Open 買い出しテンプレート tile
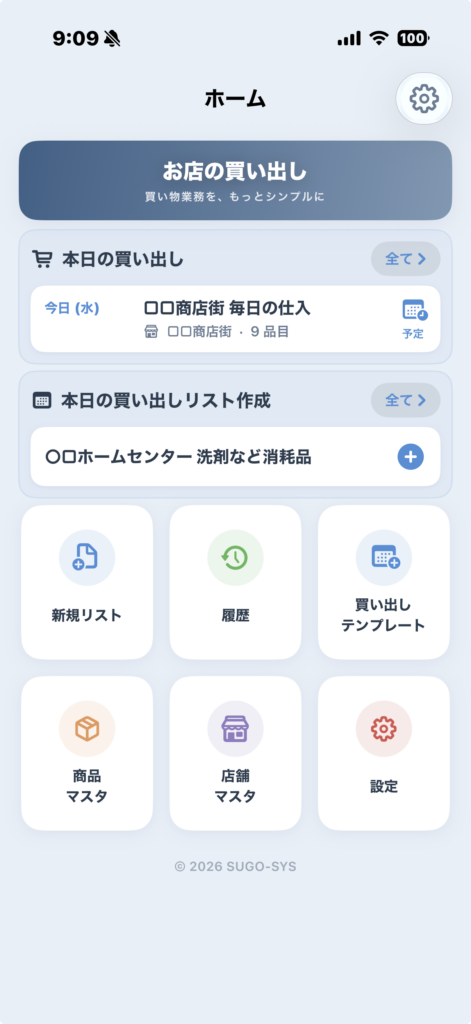471x1024 pixels. click(383, 583)
